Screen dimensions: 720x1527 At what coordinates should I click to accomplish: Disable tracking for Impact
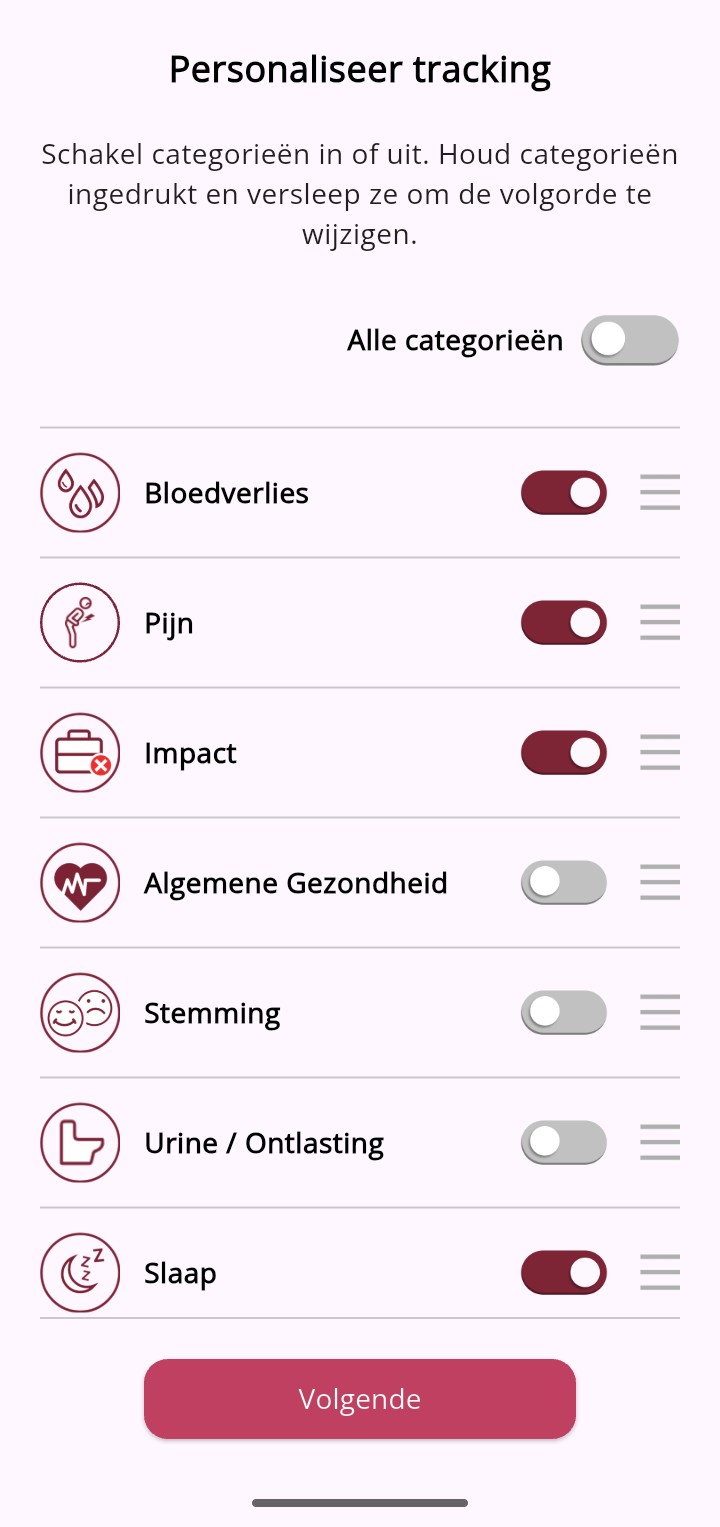pyautogui.click(x=563, y=752)
